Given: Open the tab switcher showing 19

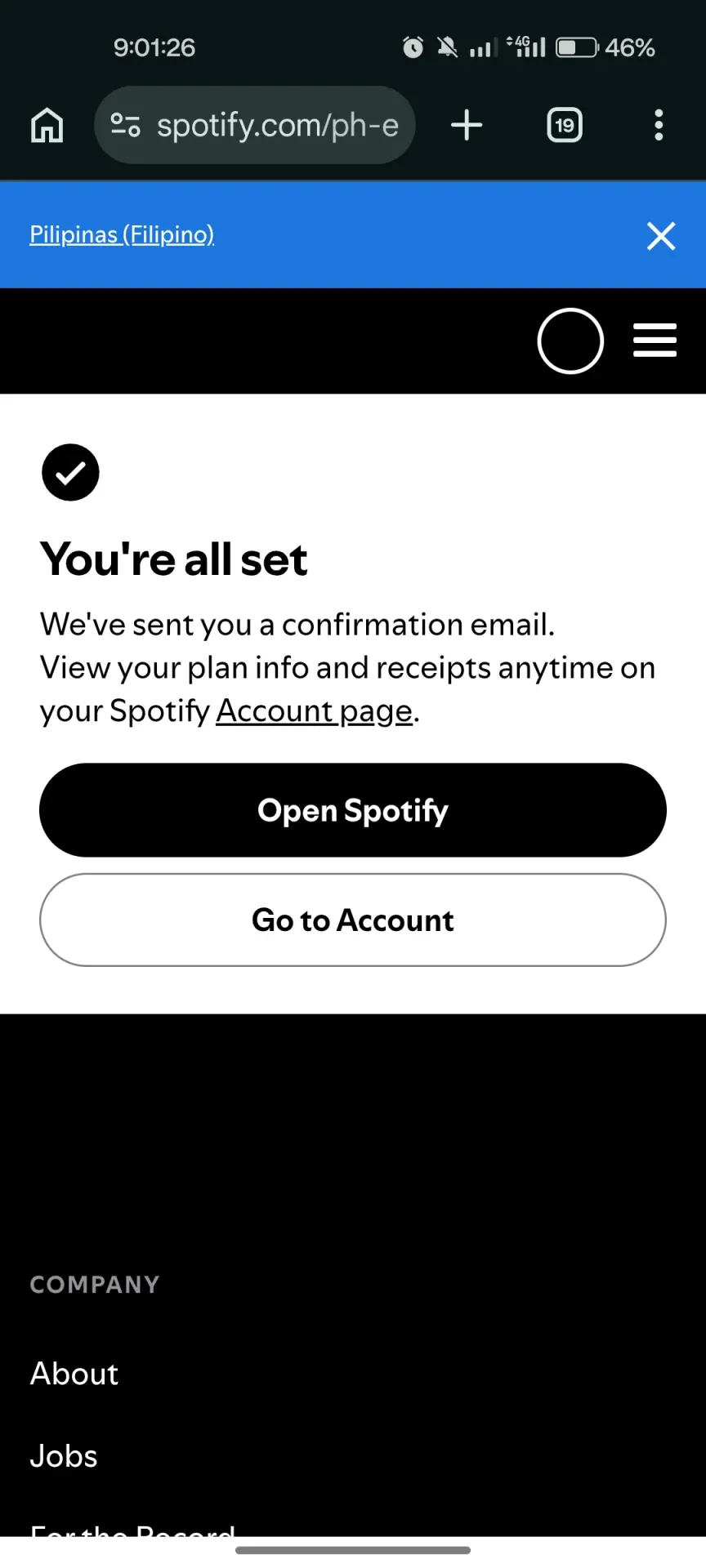Looking at the screenshot, I should [x=564, y=125].
